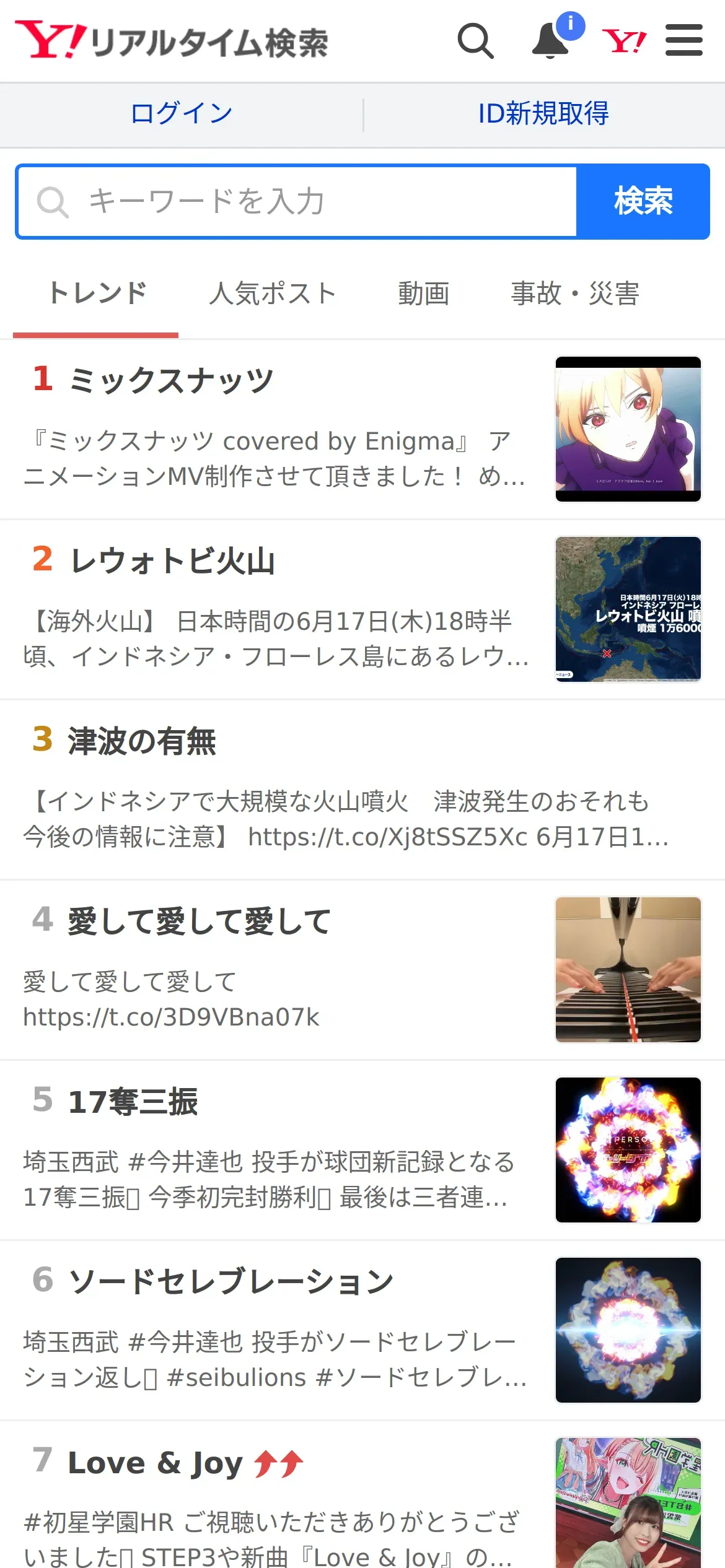Open the Love & Joy trend
The height and width of the screenshot is (1568, 725).
[155, 1463]
